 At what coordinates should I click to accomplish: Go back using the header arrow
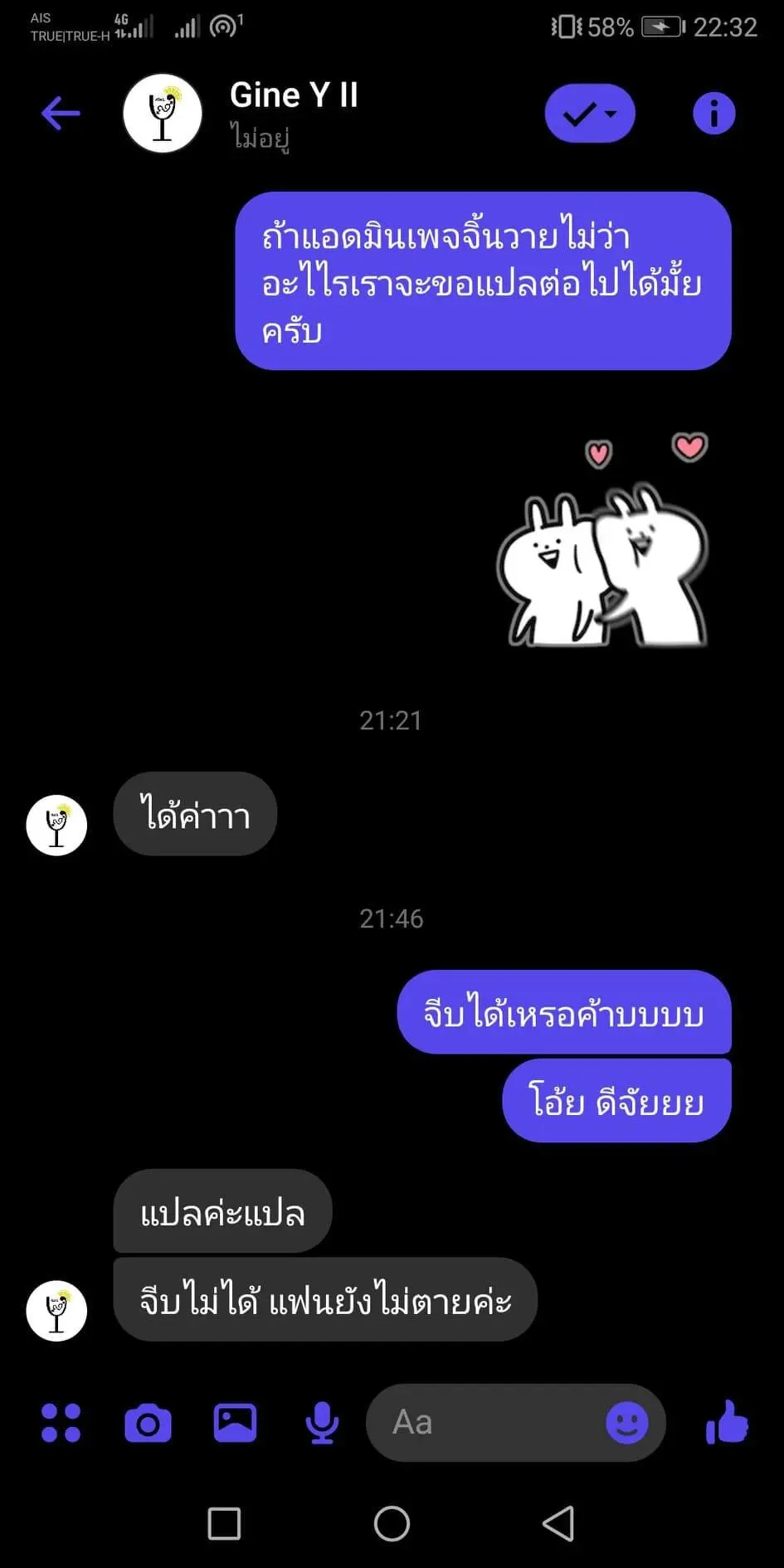pyautogui.click(x=61, y=114)
